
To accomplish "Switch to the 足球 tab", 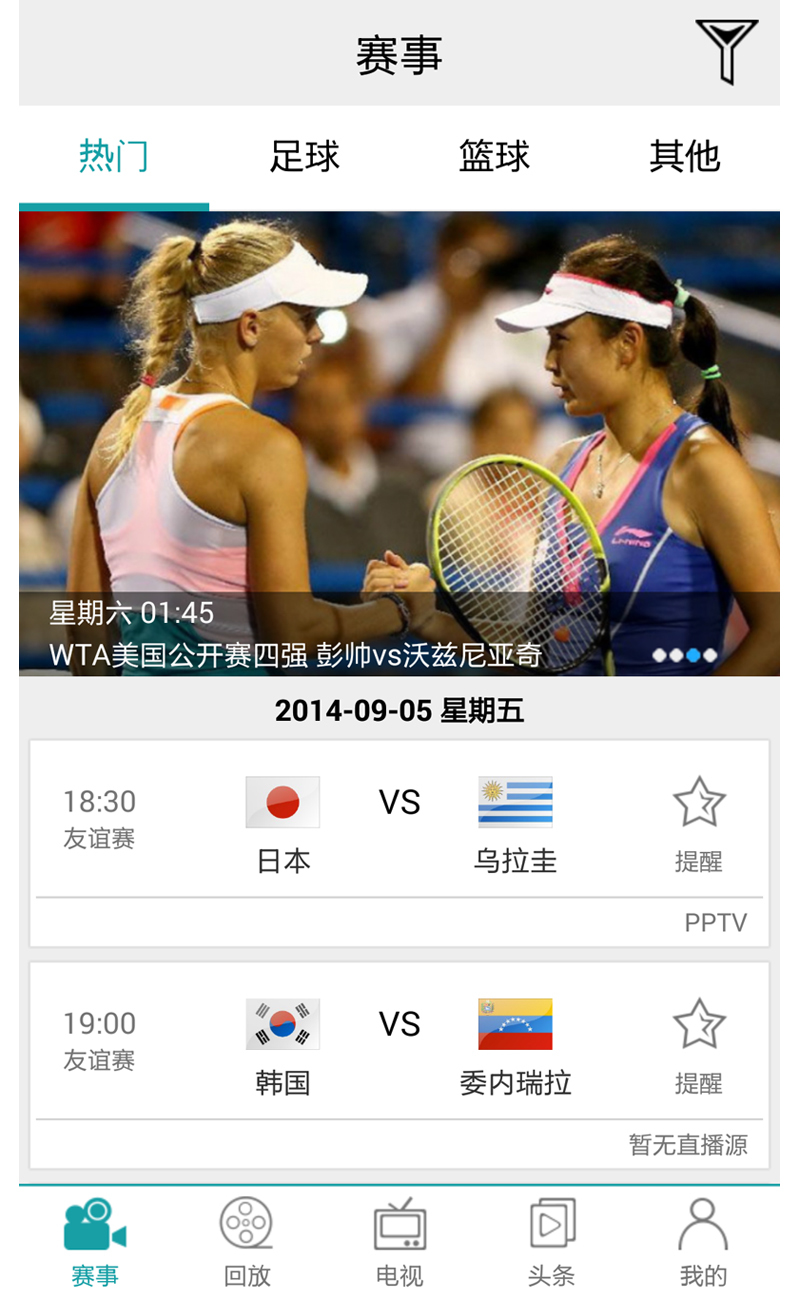I will (x=305, y=157).
